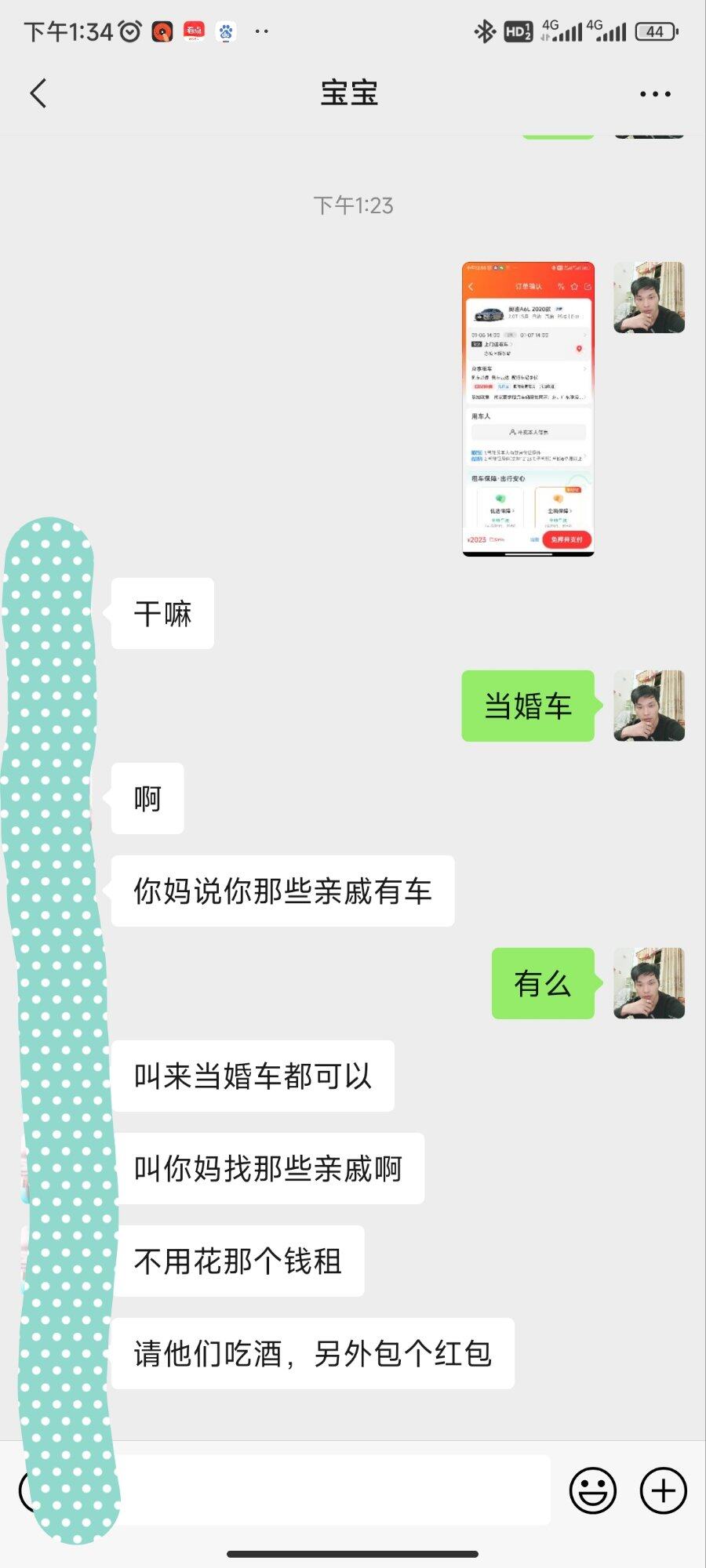Image resolution: width=706 pixels, height=1568 pixels.
Task: Open the chat's three-dot options menu
Action: click(x=655, y=94)
